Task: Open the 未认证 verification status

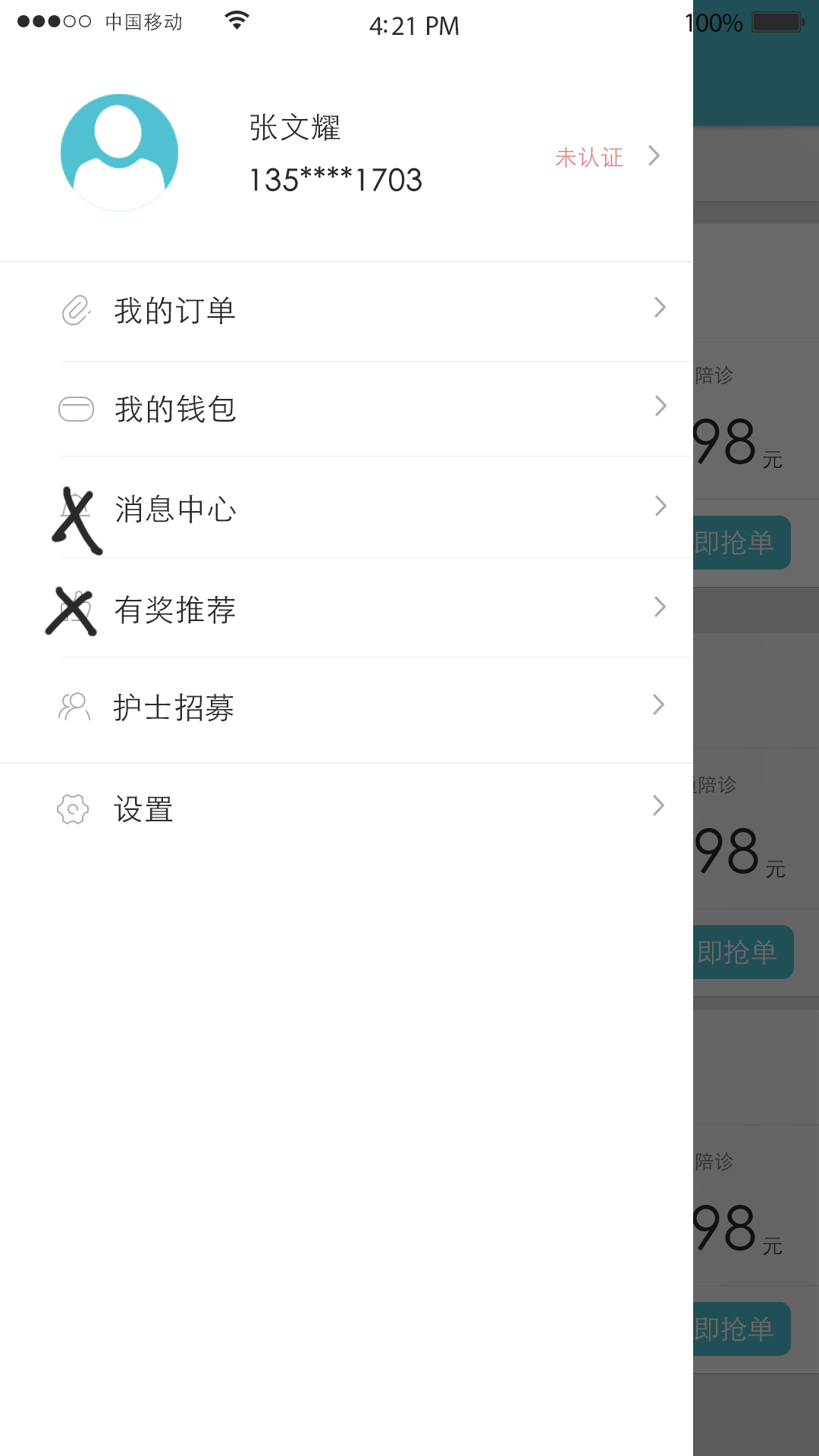Action: tap(590, 158)
